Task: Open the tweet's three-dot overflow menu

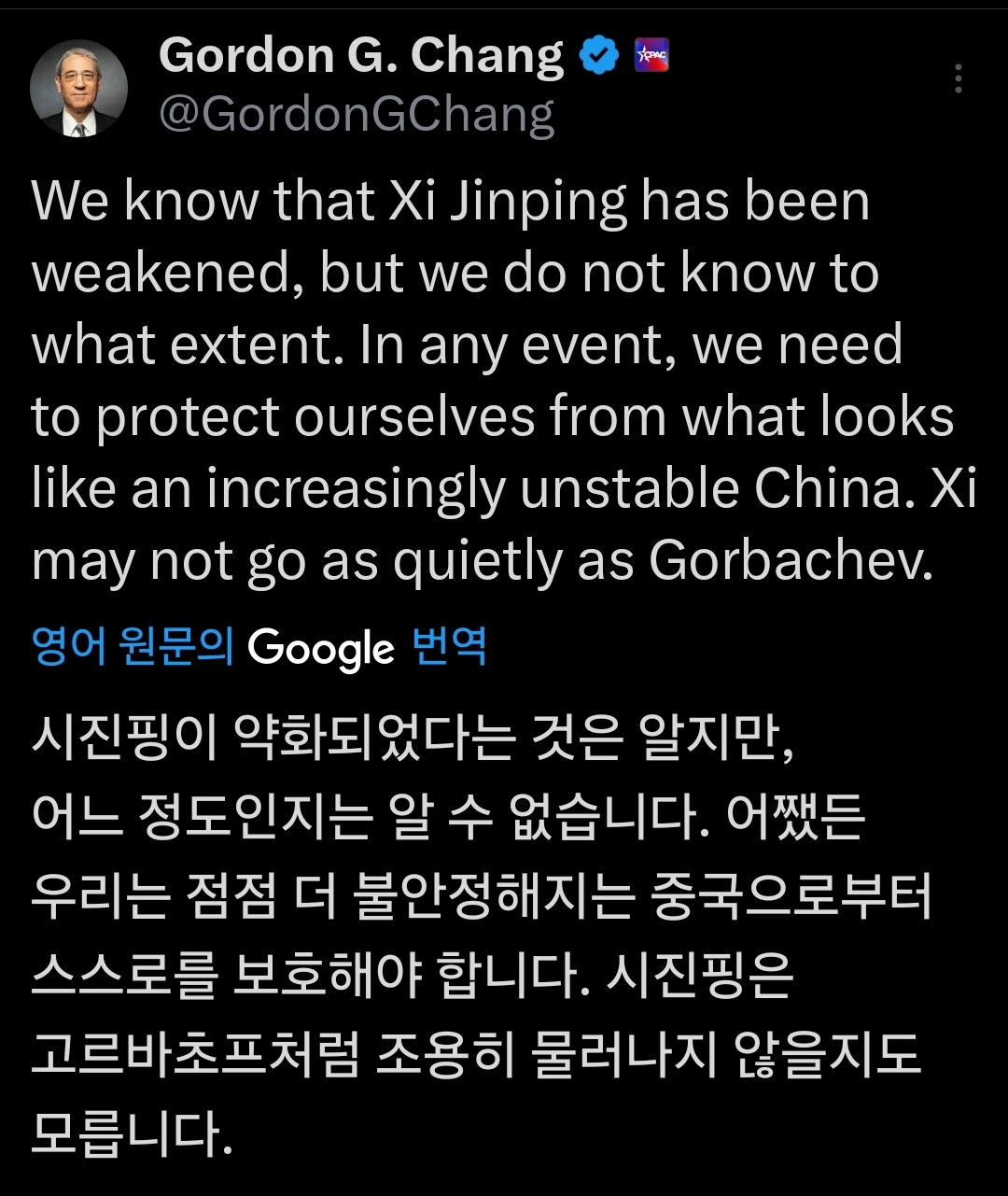Action: coord(959,79)
